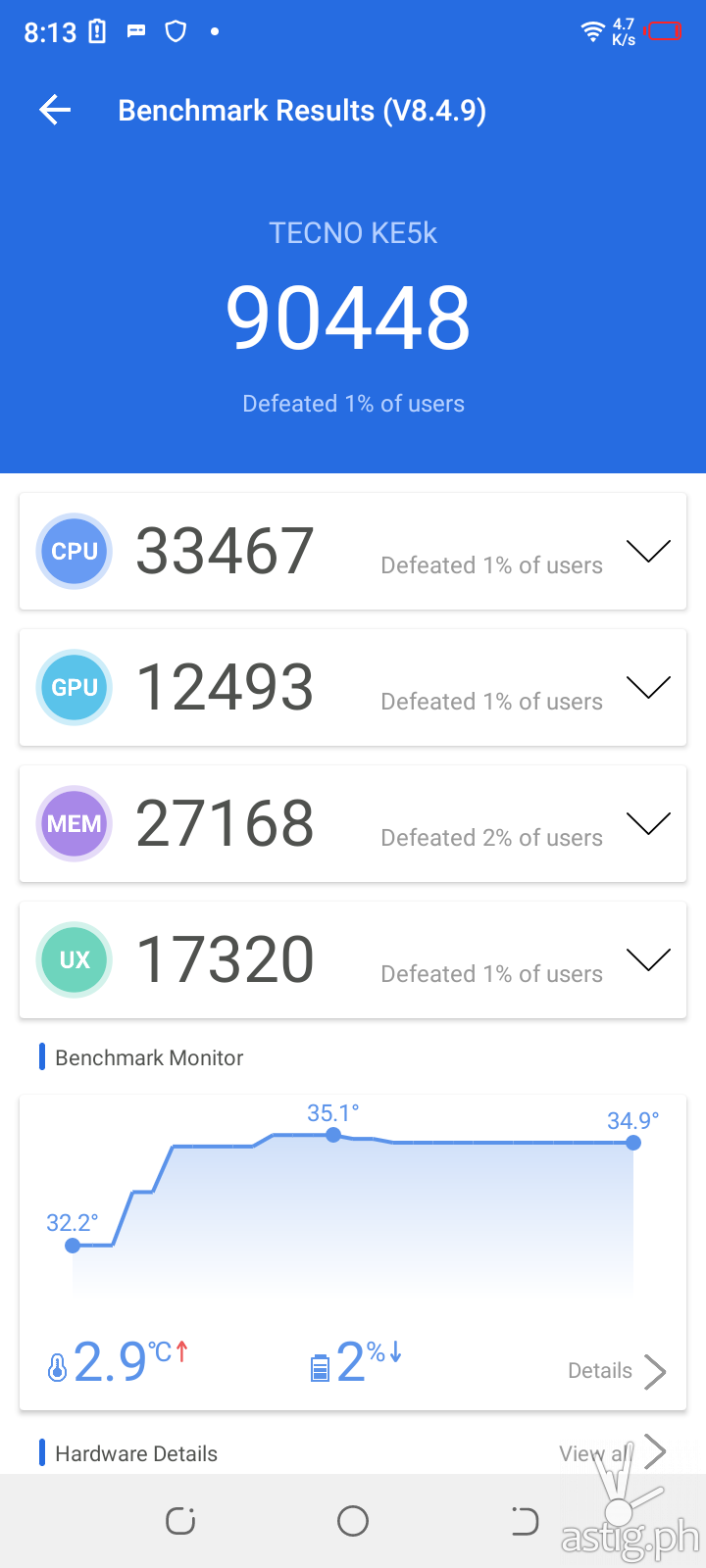
Task: Expand the GPU score breakdown
Action: click(648, 687)
